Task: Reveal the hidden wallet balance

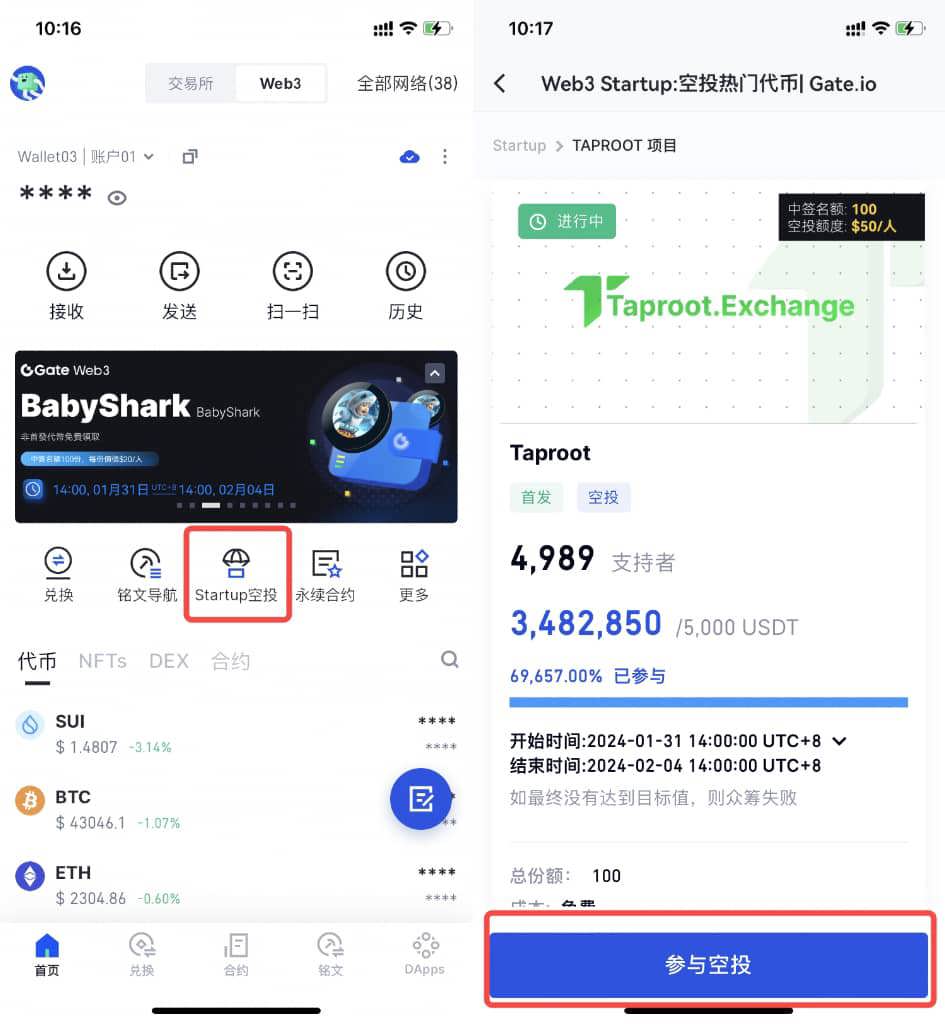Action: tap(117, 198)
